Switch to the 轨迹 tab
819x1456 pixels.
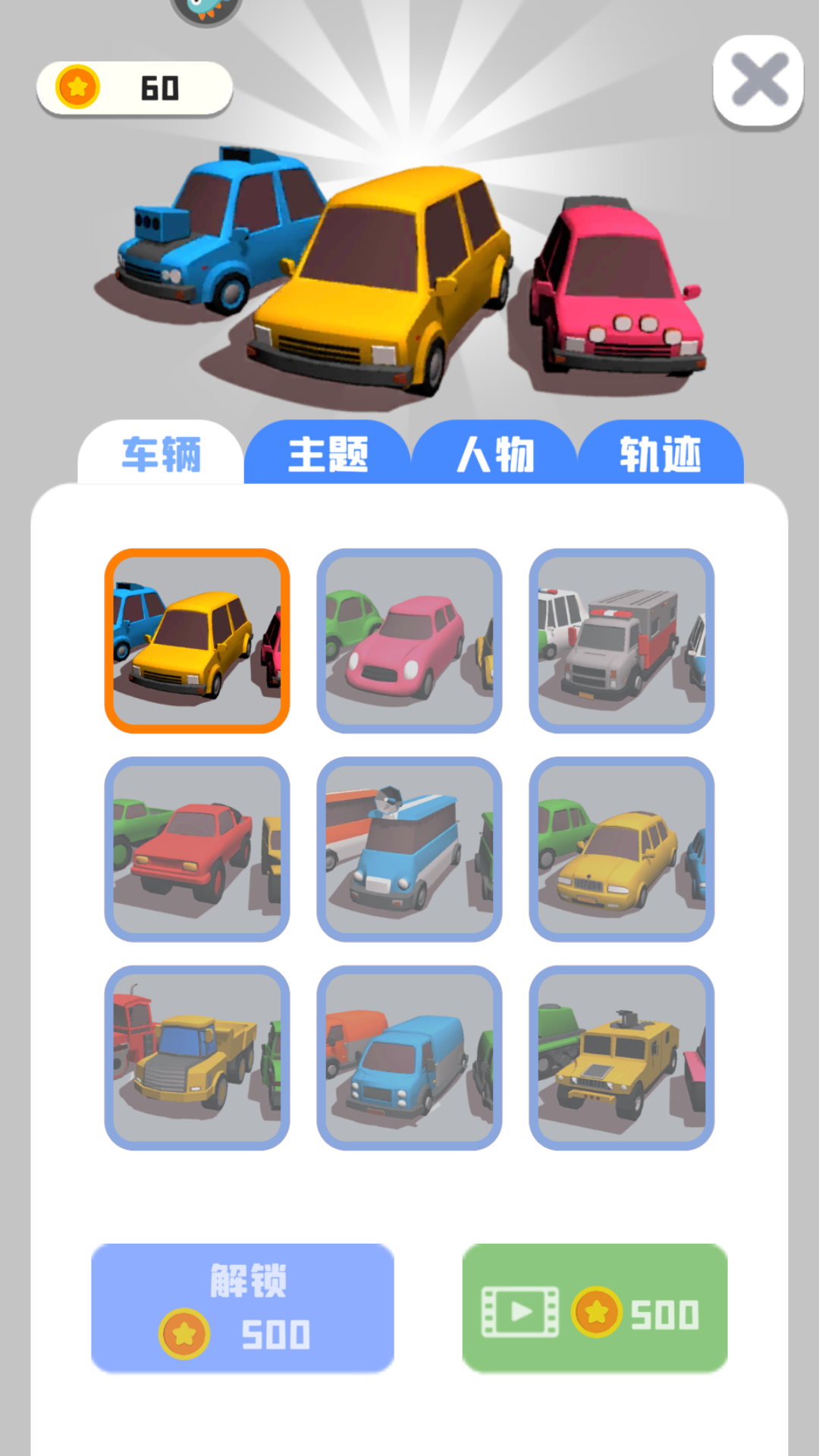point(661,453)
